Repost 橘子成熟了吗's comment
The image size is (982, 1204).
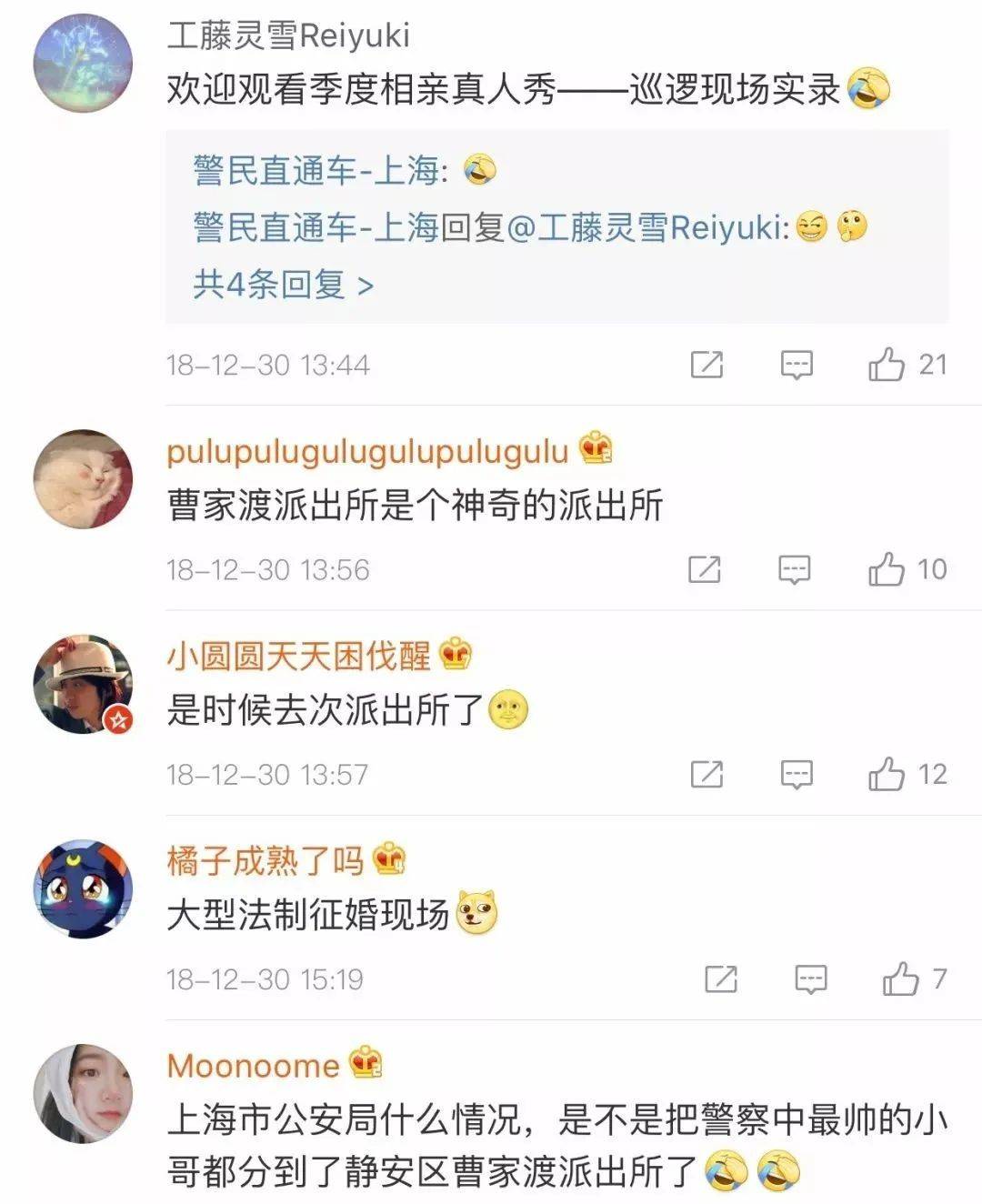[720, 980]
